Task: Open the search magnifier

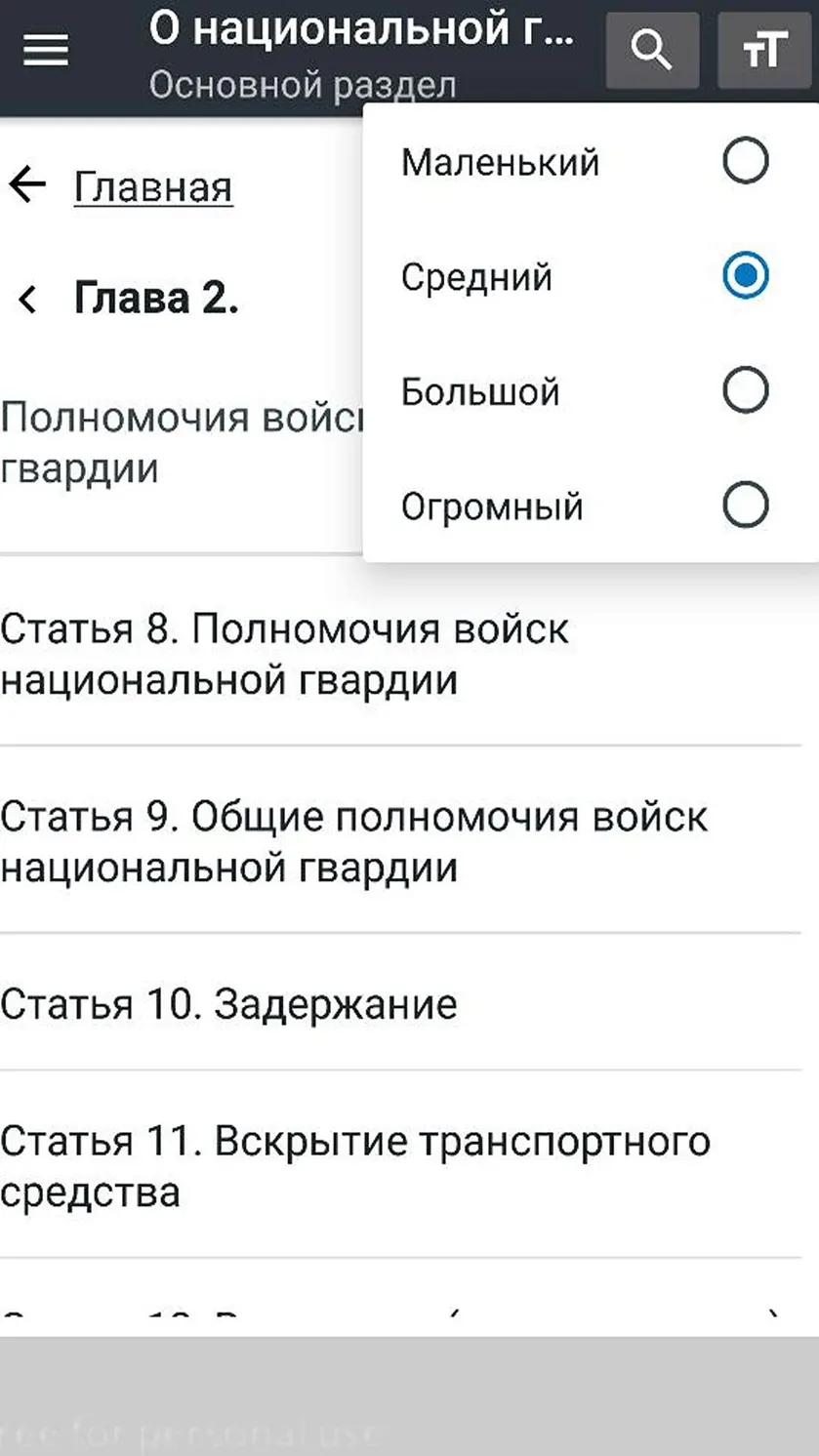Action: [x=652, y=50]
